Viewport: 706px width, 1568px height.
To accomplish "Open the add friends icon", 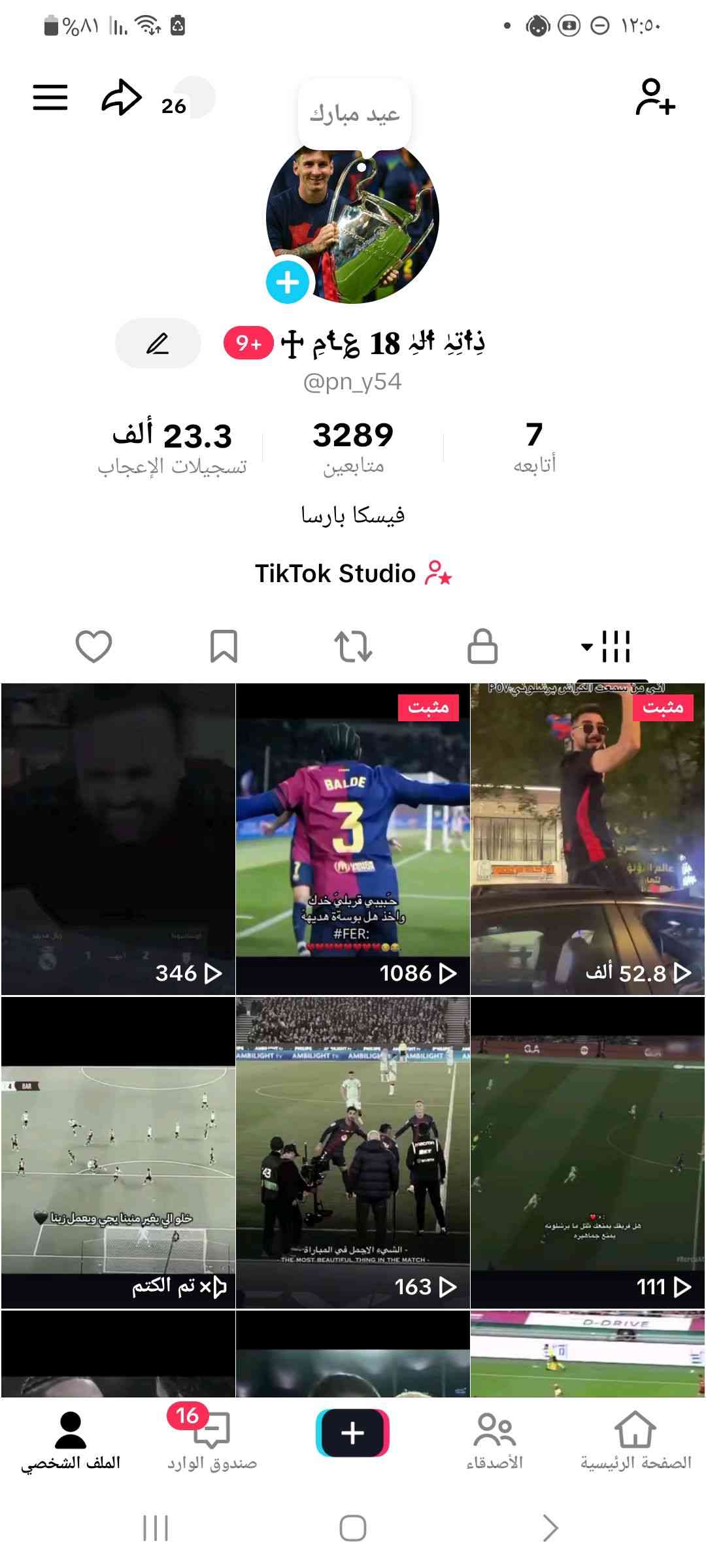I will click(655, 97).
